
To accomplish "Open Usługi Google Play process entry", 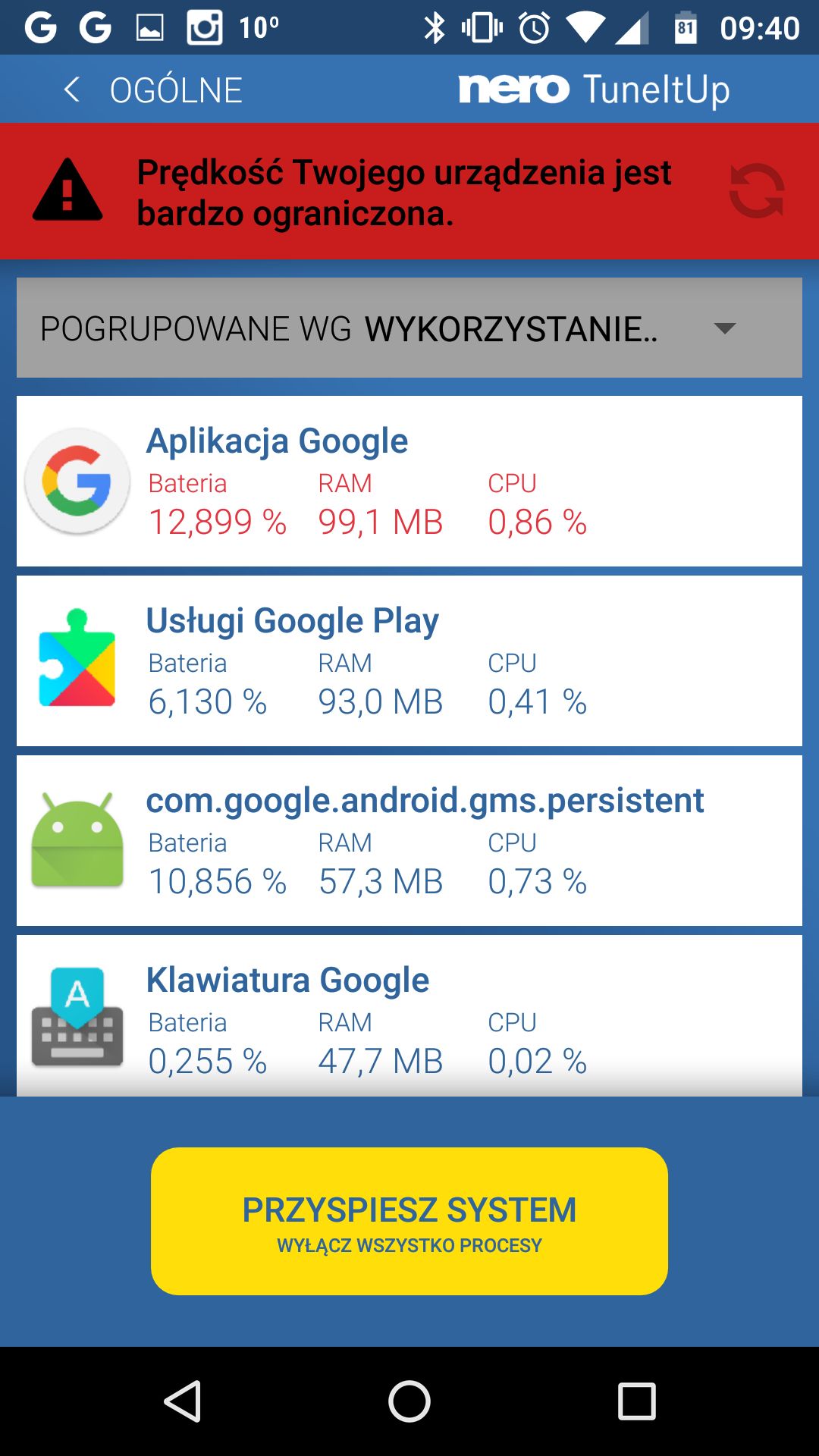I will pyautogui.click(x=409, y=661).
